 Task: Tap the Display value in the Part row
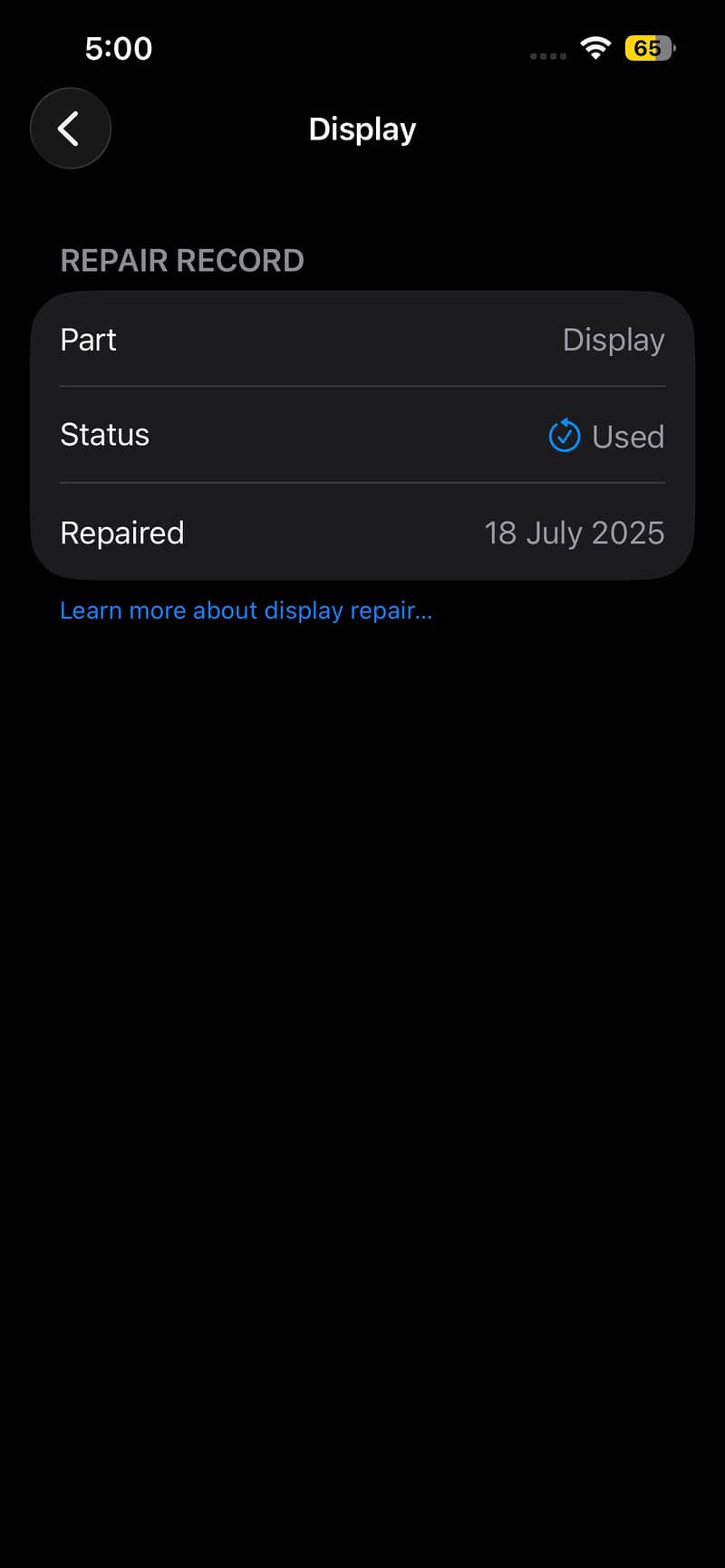[614, 340]
